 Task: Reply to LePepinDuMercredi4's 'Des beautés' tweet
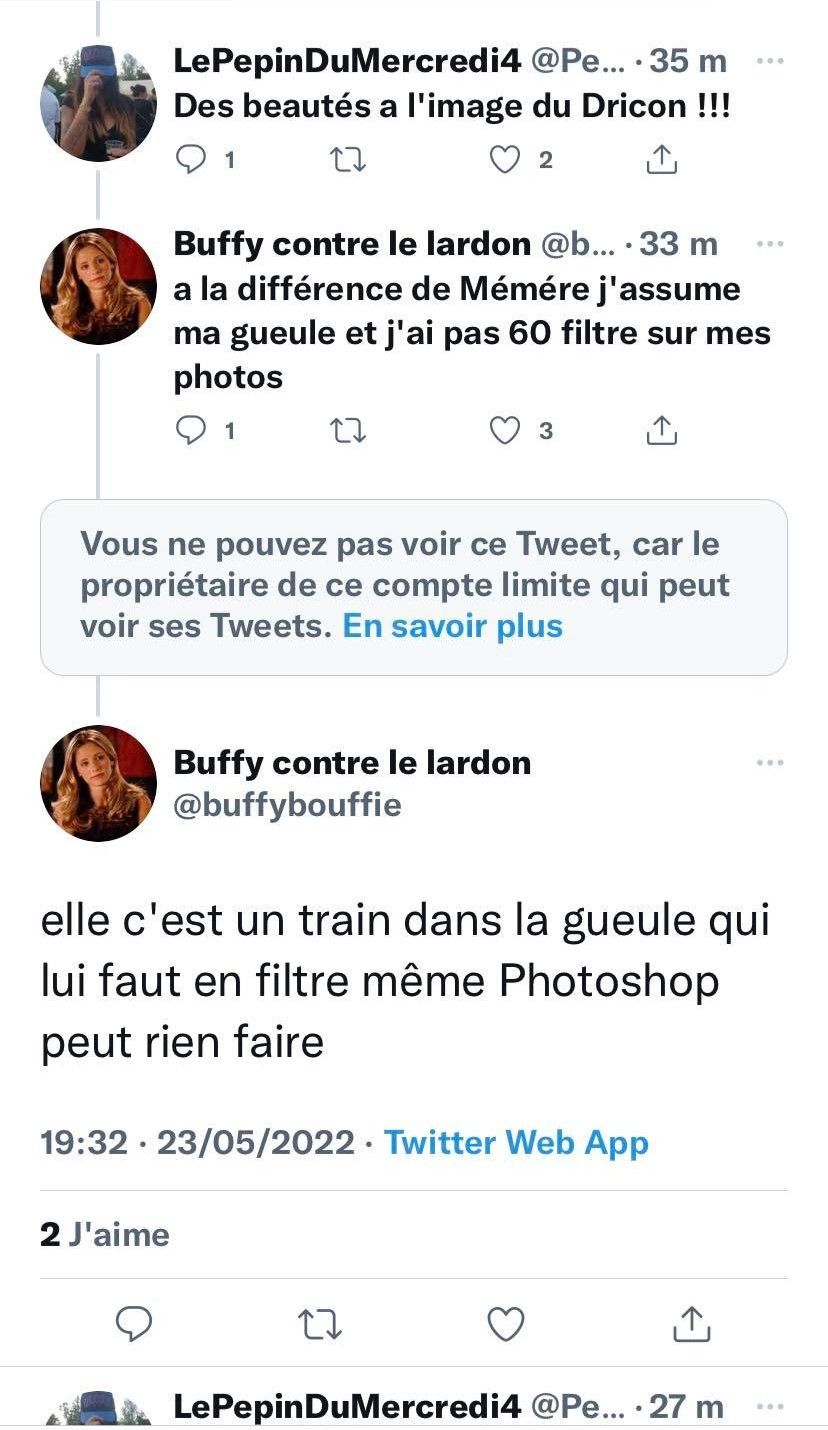[190, 160]
